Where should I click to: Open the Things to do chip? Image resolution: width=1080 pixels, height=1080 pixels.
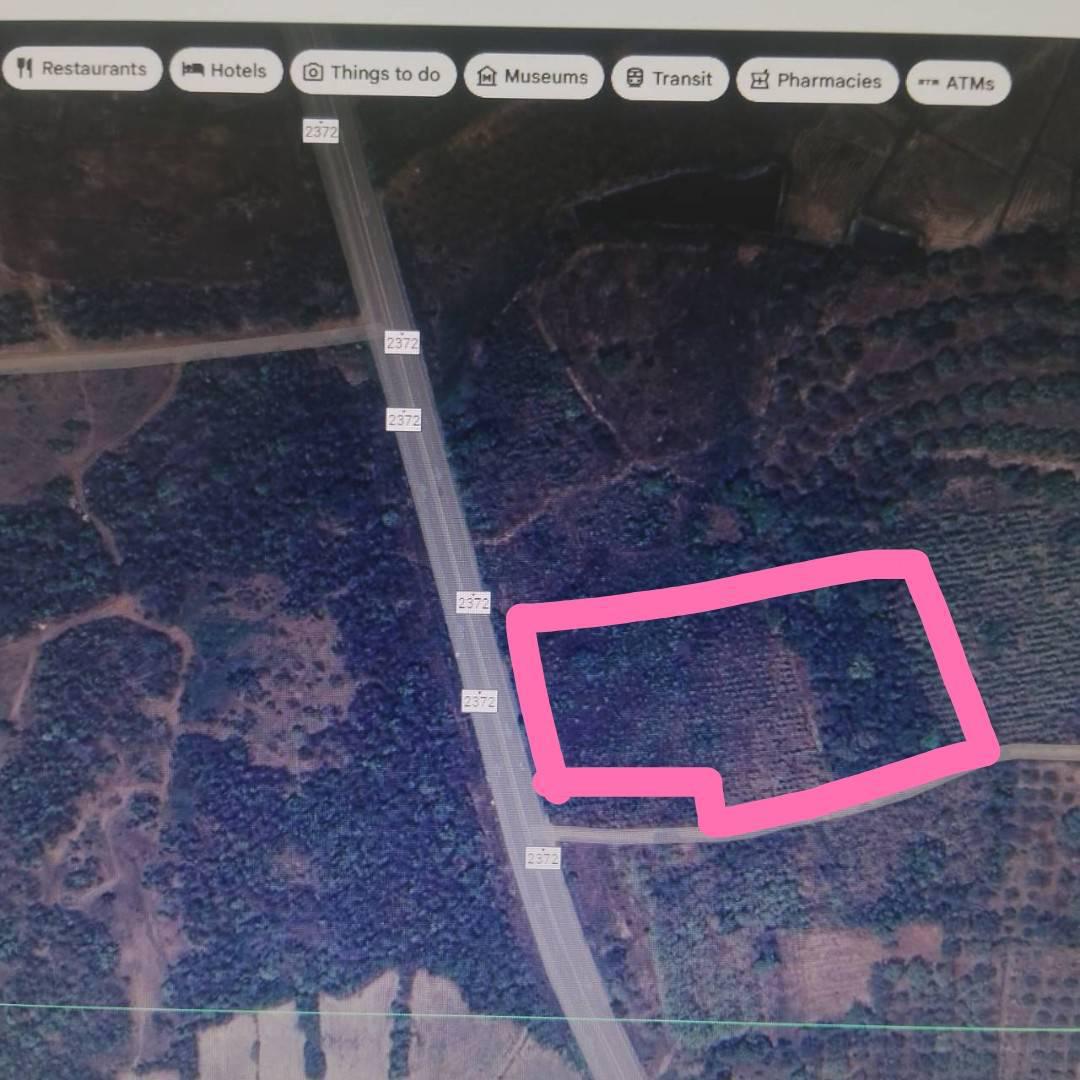[373, 73]
